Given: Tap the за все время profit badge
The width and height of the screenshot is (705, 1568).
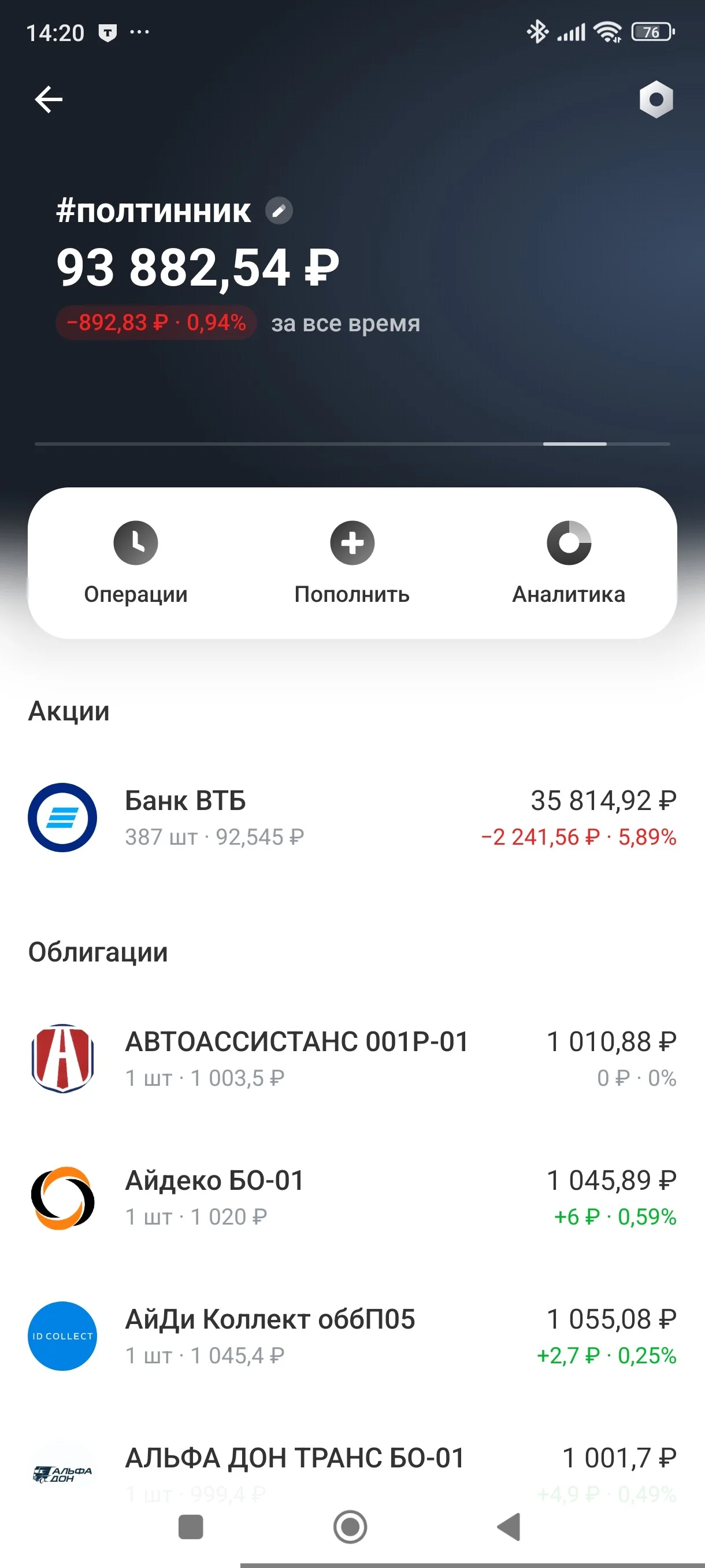Looking at the screenshot, I should (x=157, y=323).
